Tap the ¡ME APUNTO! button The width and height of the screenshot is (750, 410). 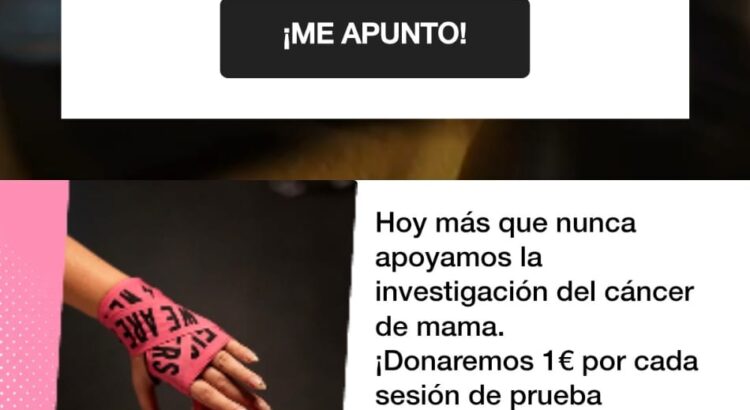coord(374,36)
